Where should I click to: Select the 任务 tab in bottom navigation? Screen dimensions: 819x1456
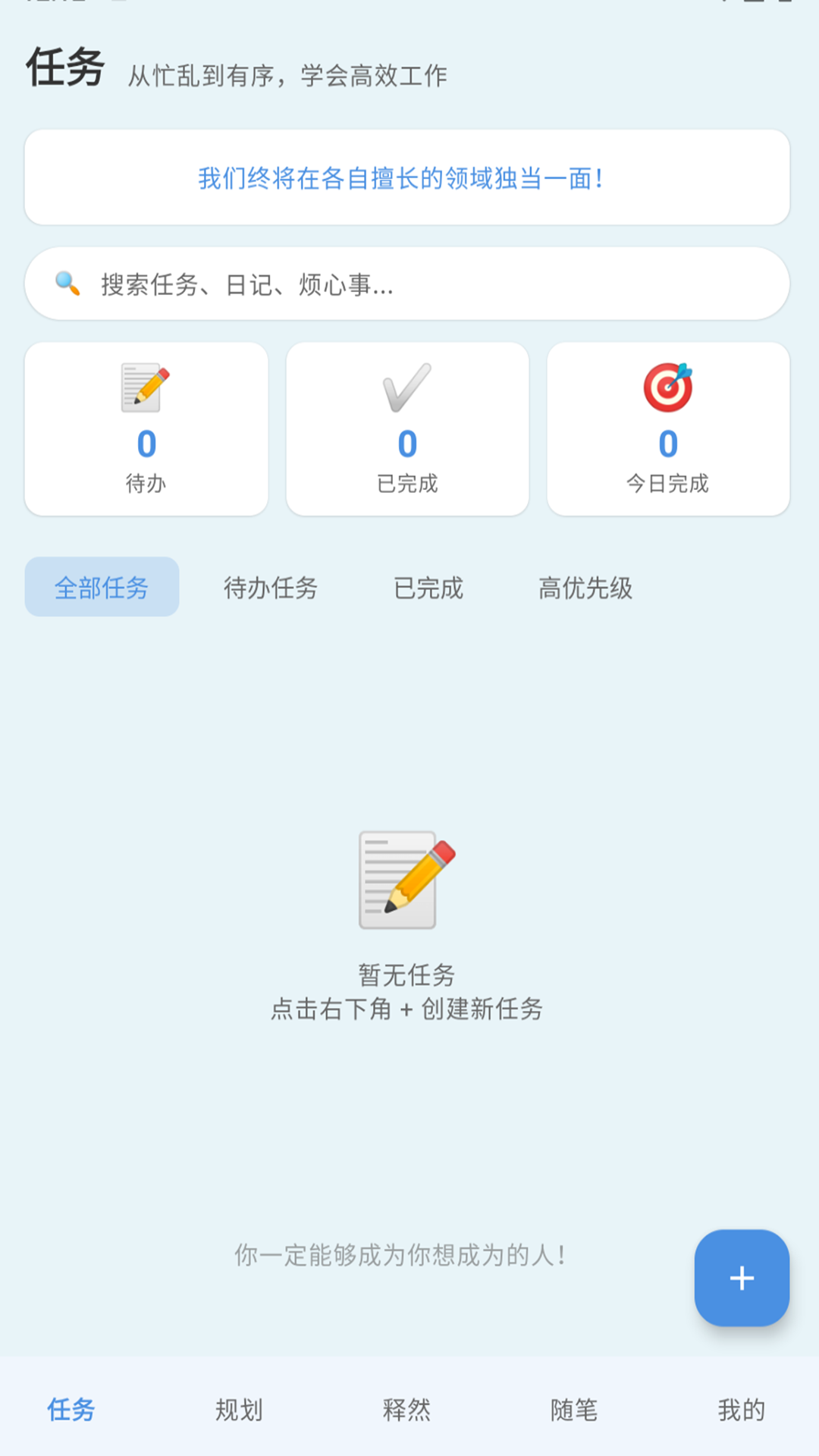pyautogui.click(x=71, y=1410)
